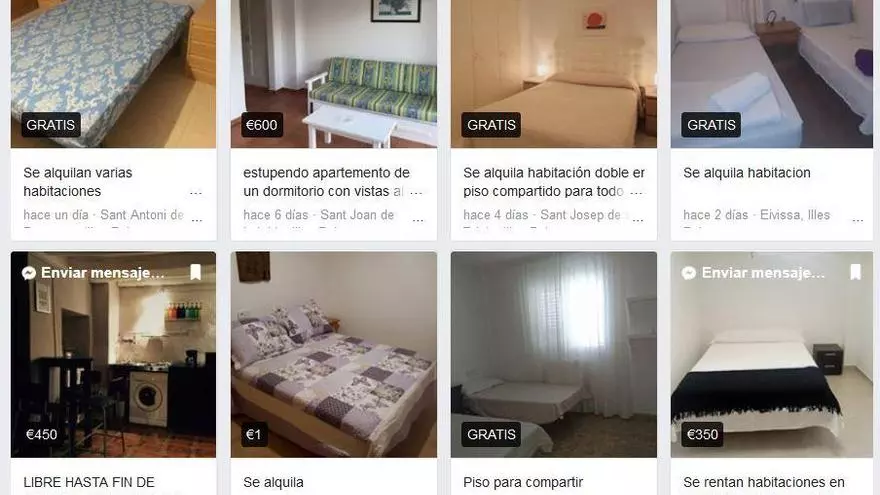Send a message on the €450 listing

click(x=93, y=273)
